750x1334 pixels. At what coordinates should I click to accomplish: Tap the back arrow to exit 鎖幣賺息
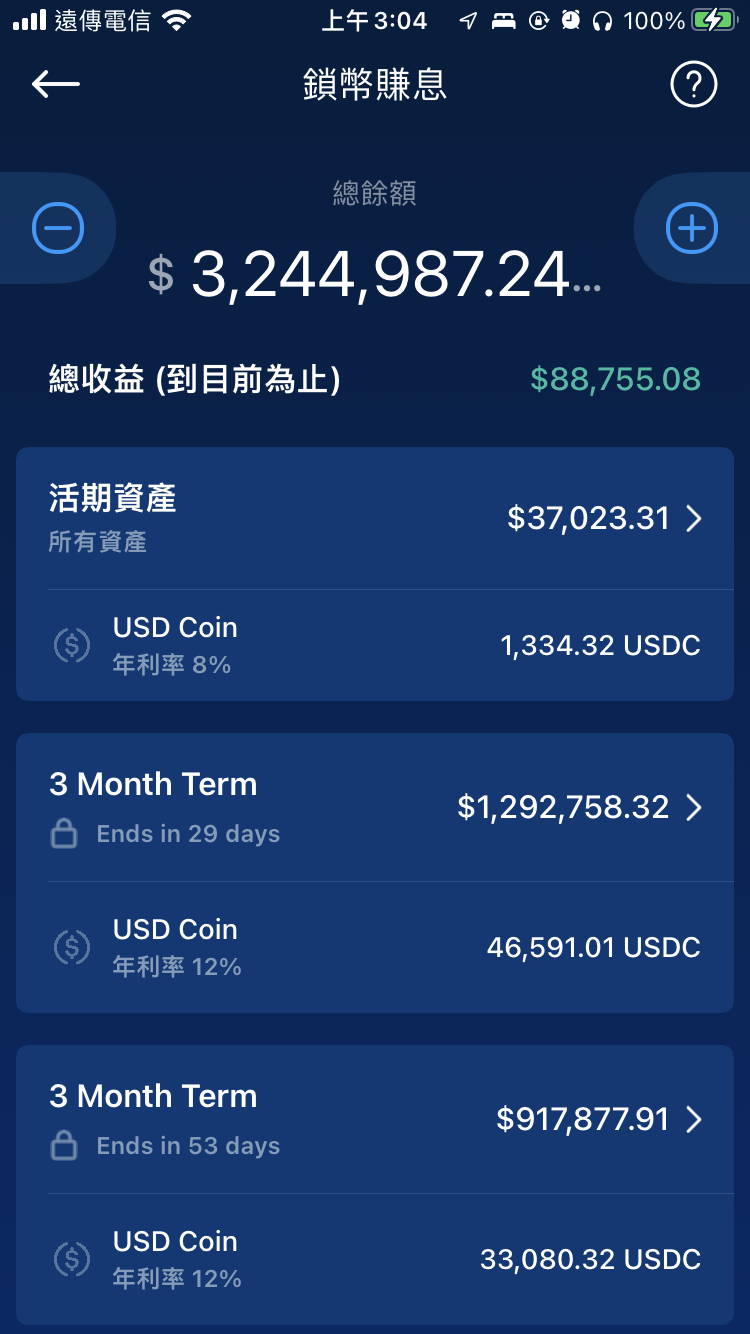[55, 84]
